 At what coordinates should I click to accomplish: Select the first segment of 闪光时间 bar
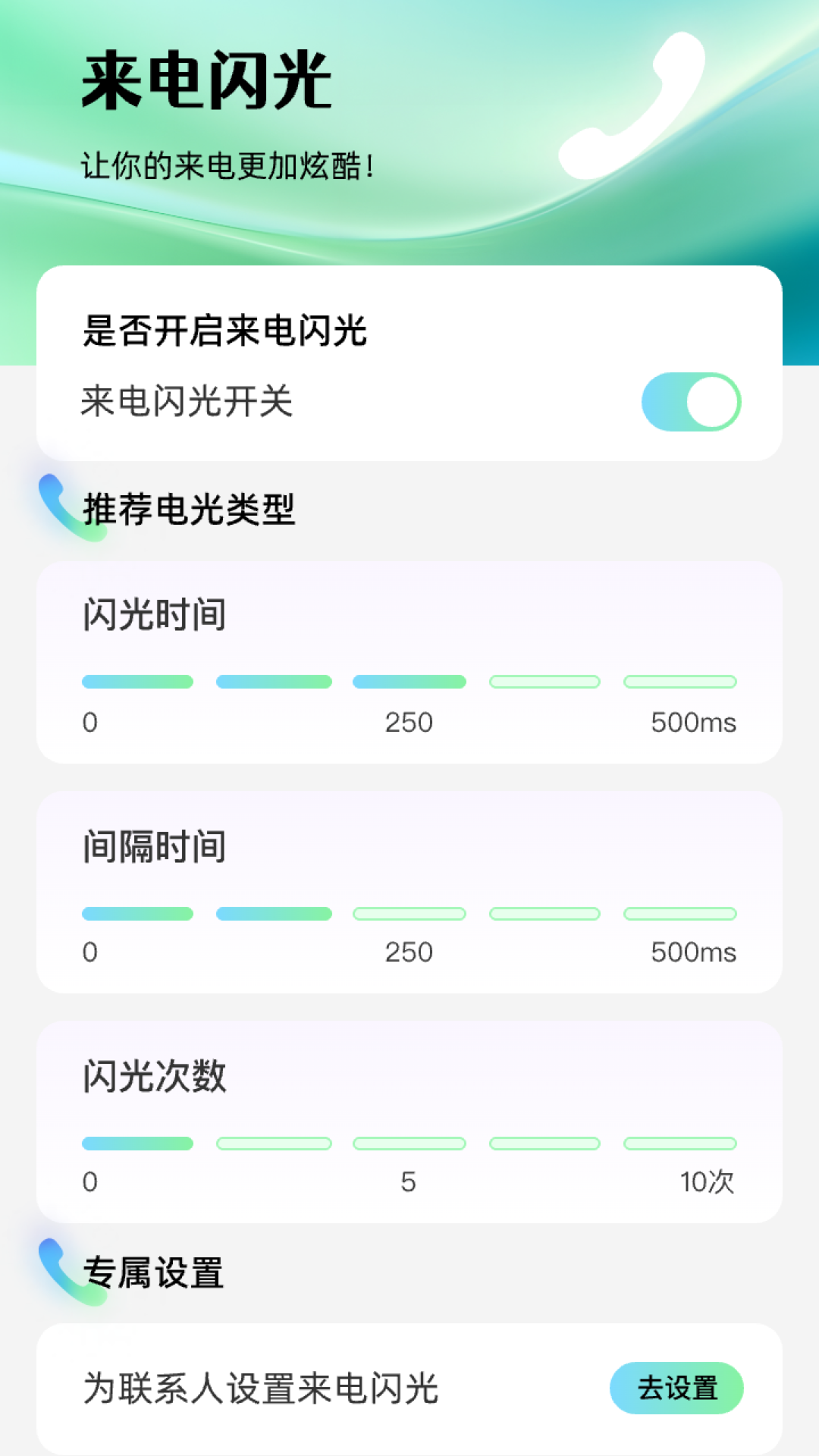pyautogui.click(x=138, y=682)
